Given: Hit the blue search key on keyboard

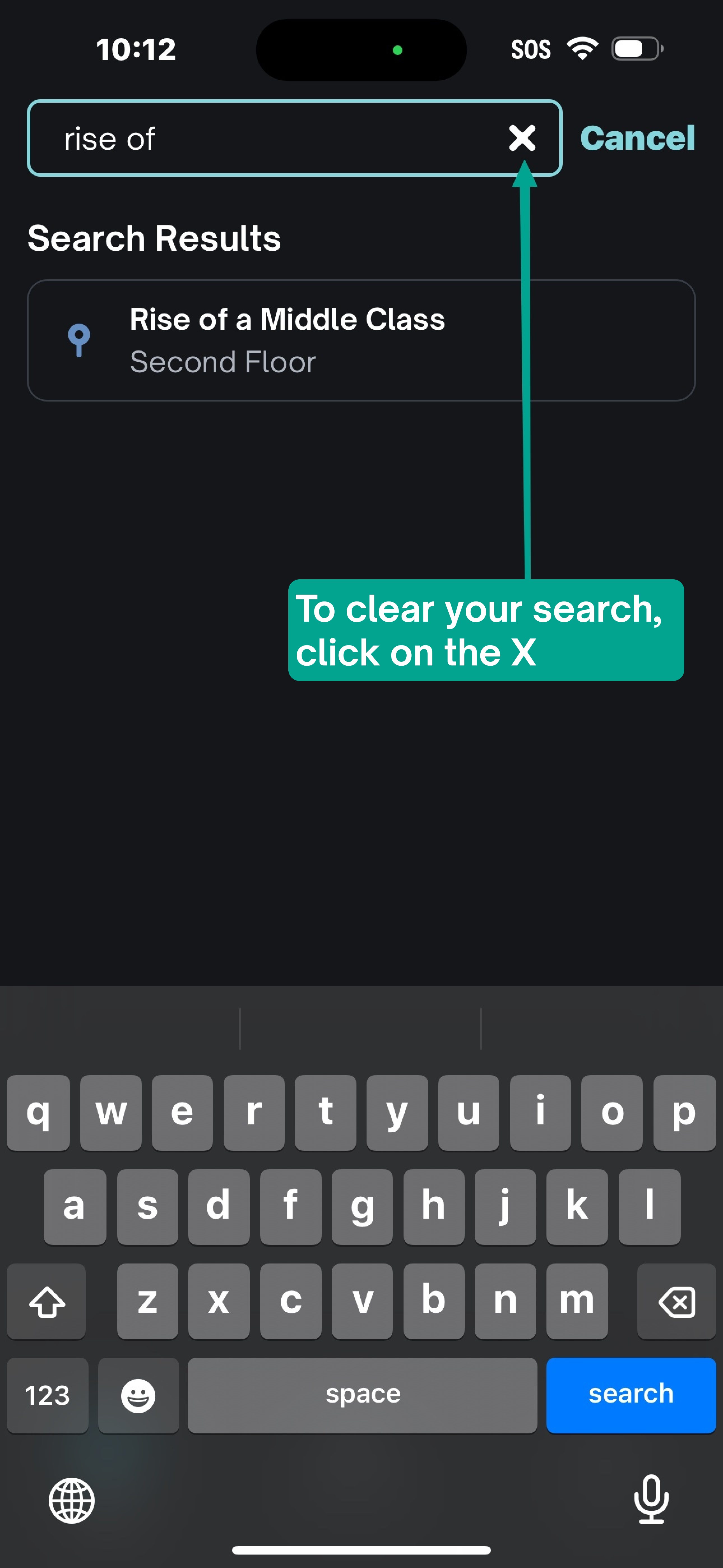Looking at the screenshot, I should 631,1394.
